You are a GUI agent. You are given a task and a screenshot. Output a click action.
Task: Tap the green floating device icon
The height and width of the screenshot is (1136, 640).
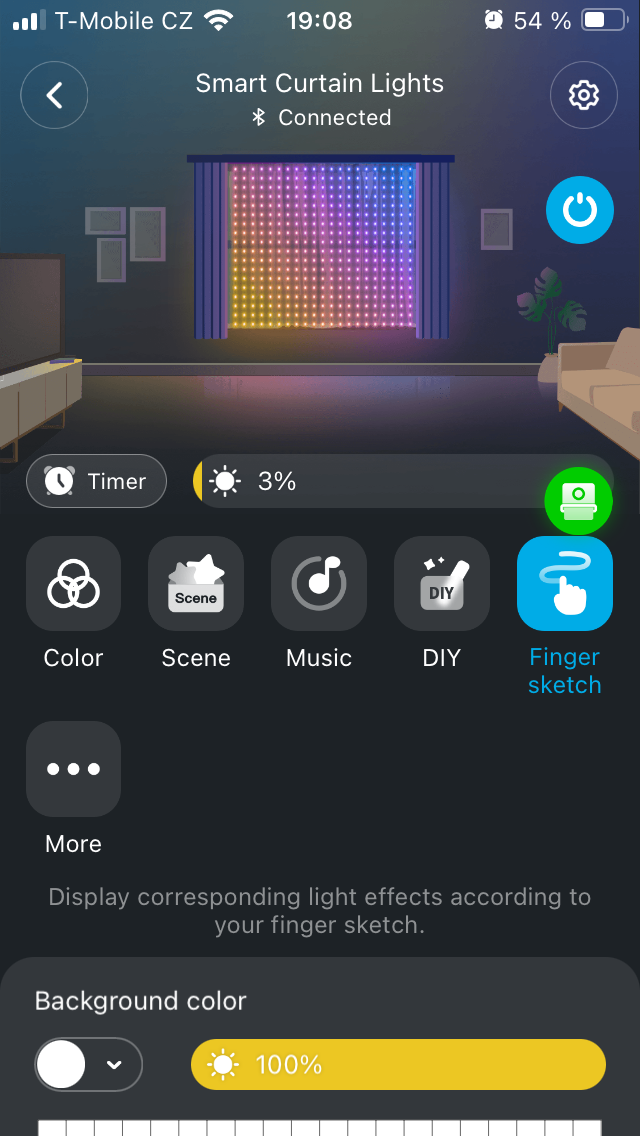coord(578,500)
